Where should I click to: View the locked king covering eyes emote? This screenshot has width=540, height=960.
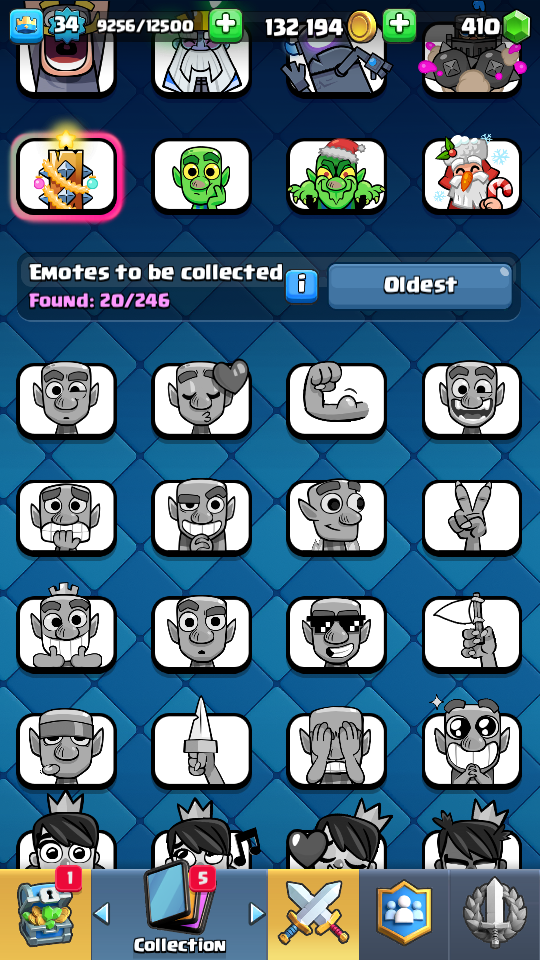(x=337, y=751)
